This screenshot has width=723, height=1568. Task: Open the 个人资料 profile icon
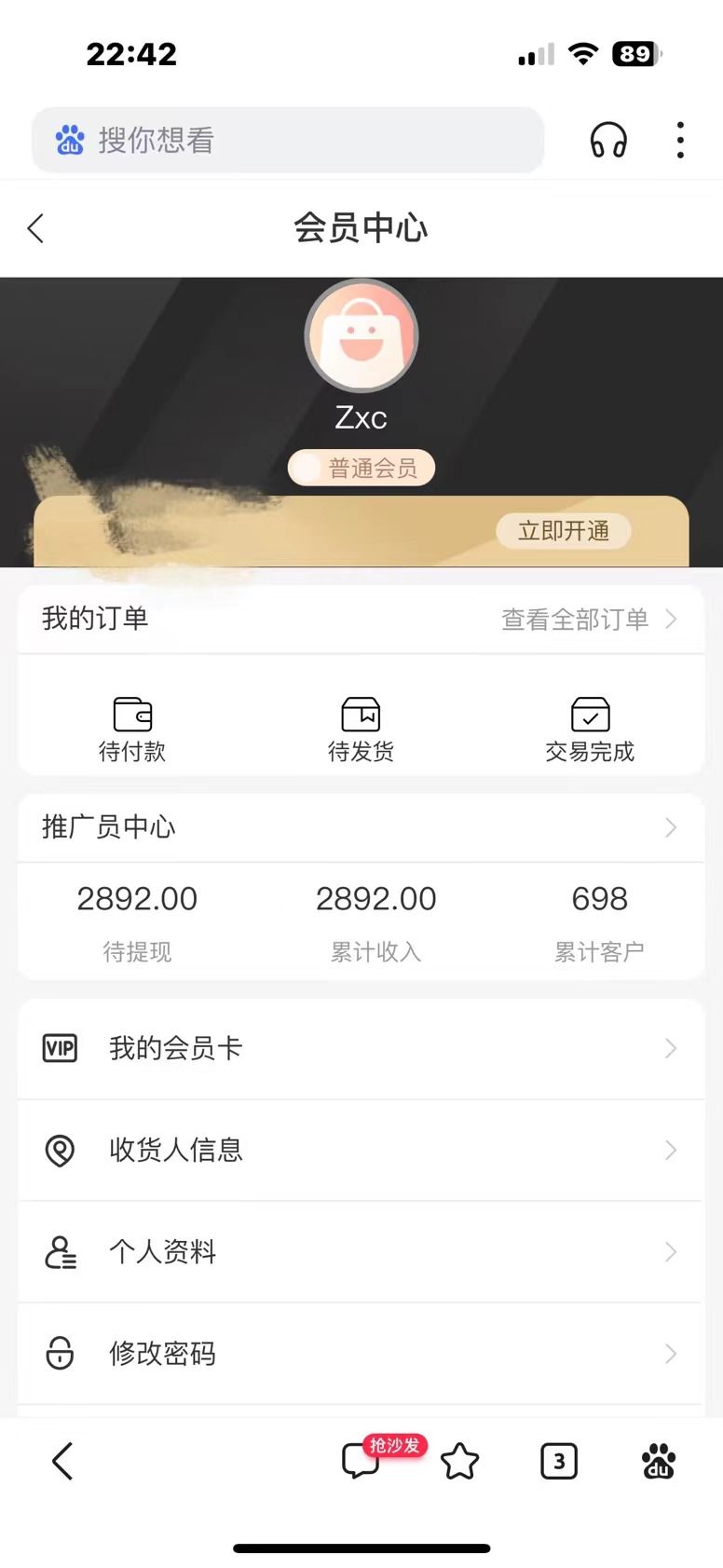pos(61,1252)
